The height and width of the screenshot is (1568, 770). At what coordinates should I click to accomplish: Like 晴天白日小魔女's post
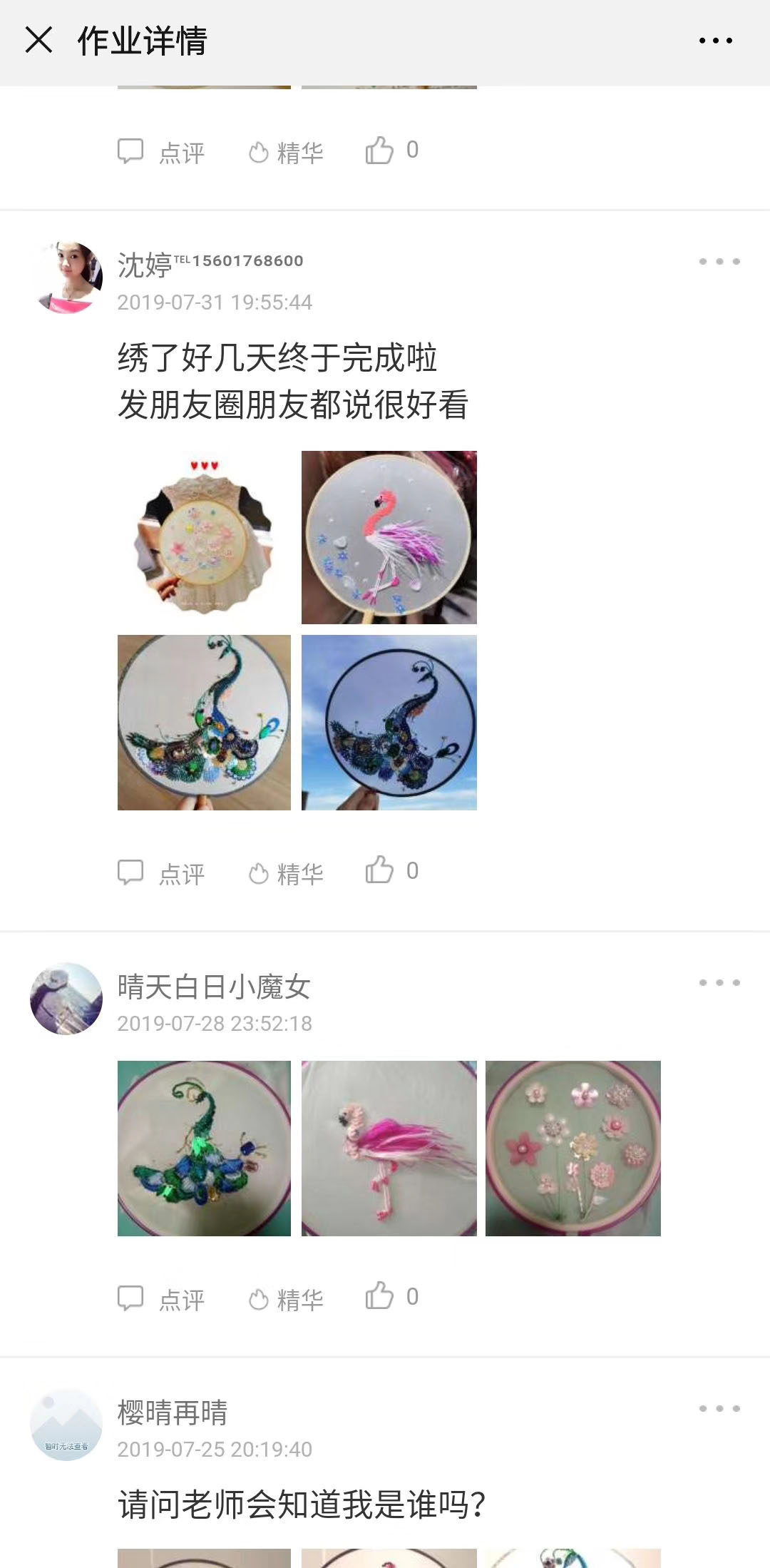(x=391, y=1296)
